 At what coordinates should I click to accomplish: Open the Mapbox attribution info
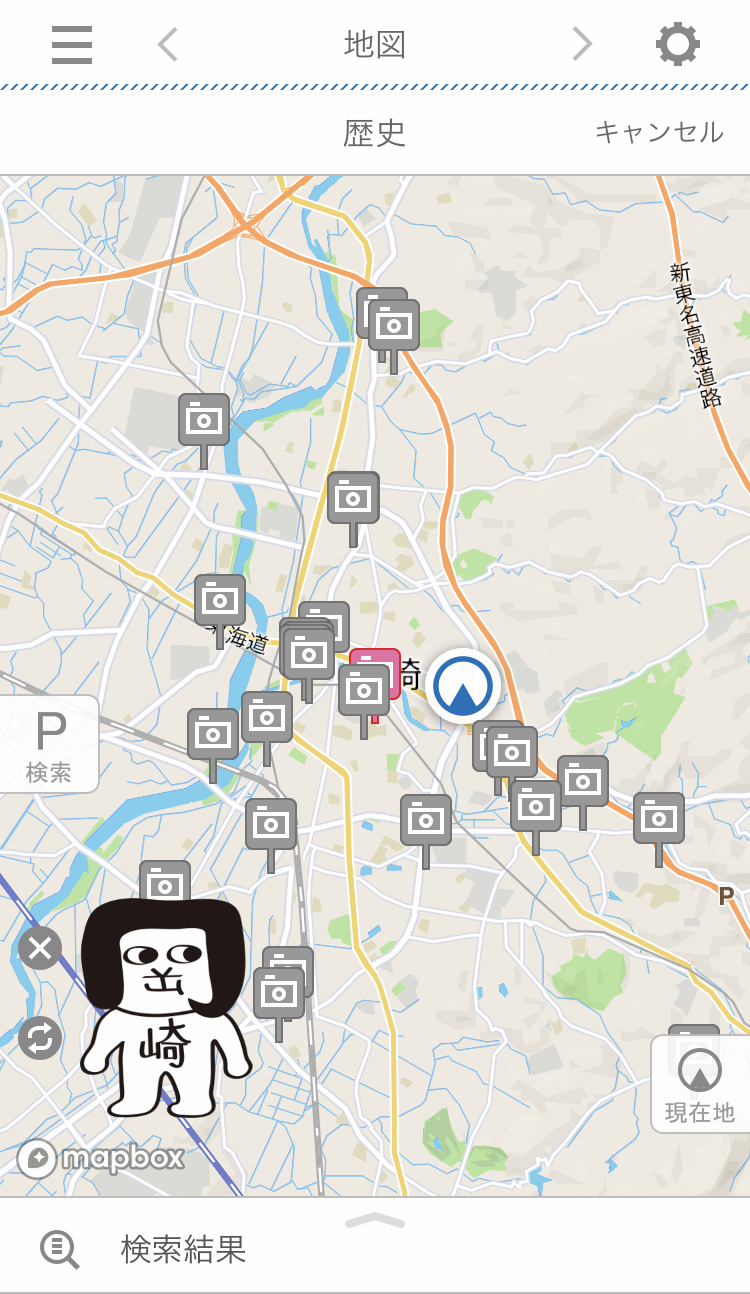(x=38, y=1158)
